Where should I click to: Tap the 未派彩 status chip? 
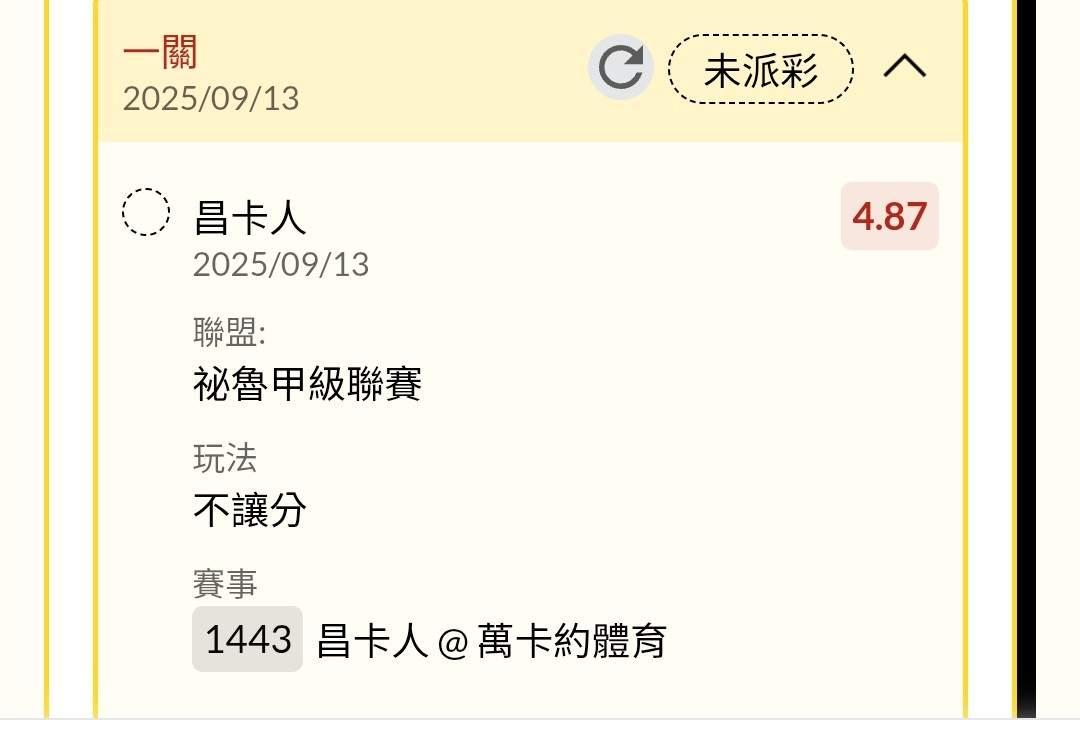pyautogui.click(x=761, y=70)
